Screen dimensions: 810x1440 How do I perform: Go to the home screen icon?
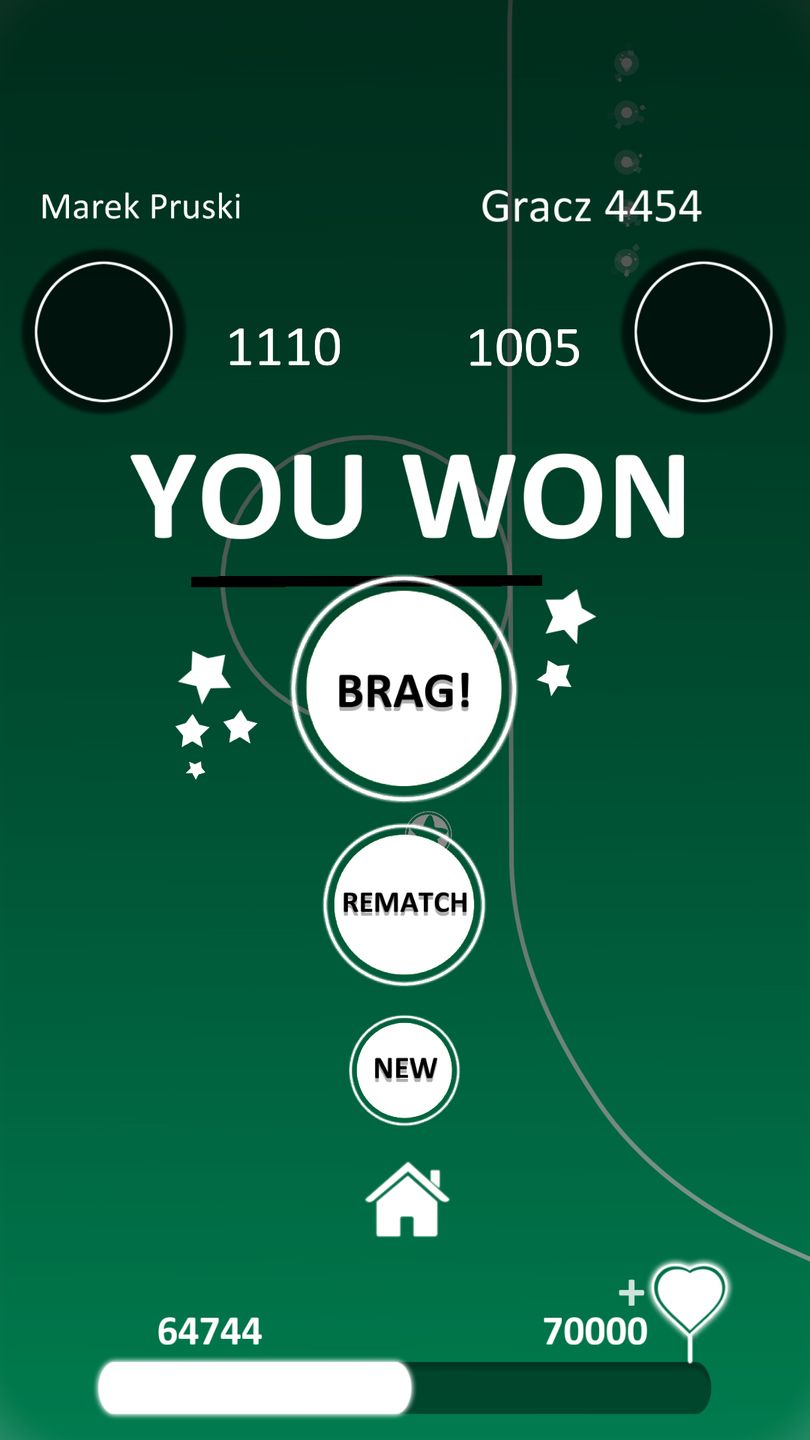[407, 1200]
